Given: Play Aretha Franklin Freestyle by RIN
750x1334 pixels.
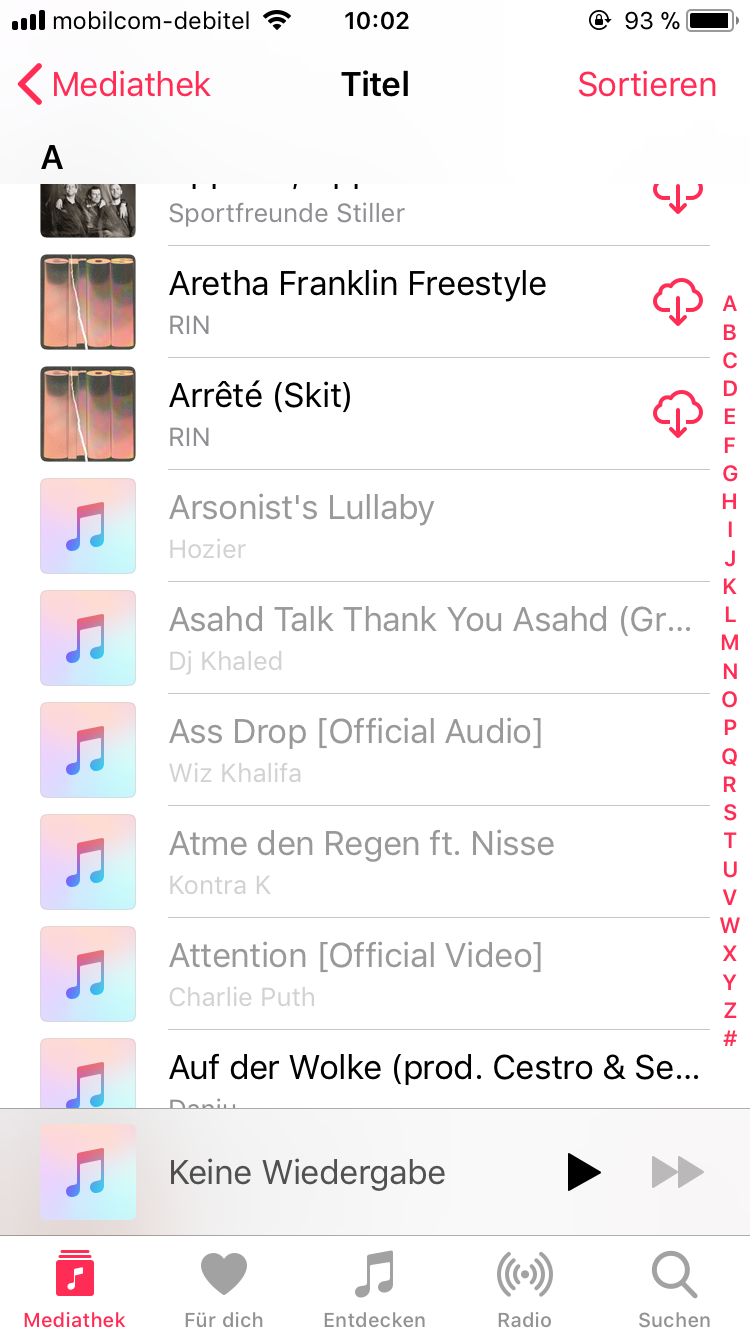Looking at the screenshot, I should (x=358, y=302).
